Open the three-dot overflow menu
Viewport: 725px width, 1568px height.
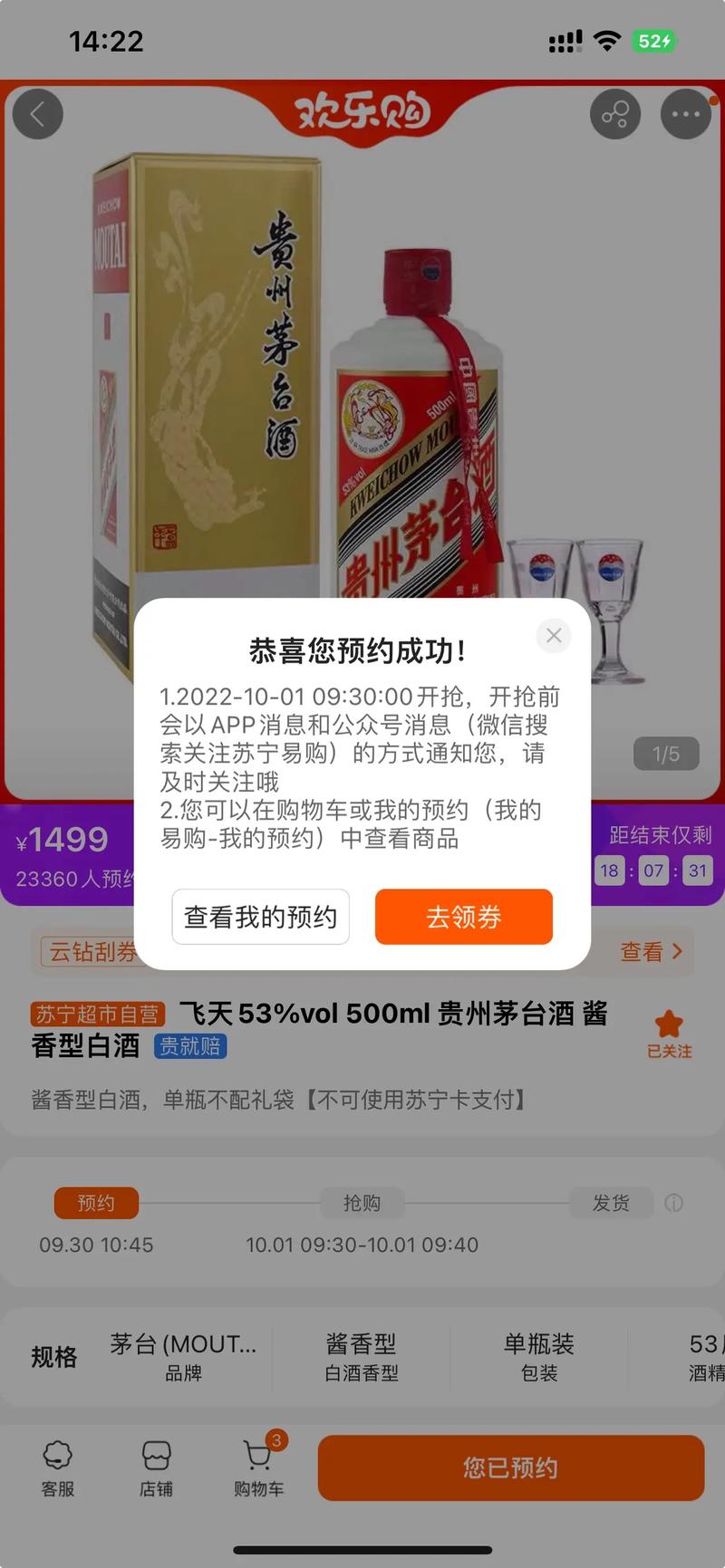tap(685, 114)
